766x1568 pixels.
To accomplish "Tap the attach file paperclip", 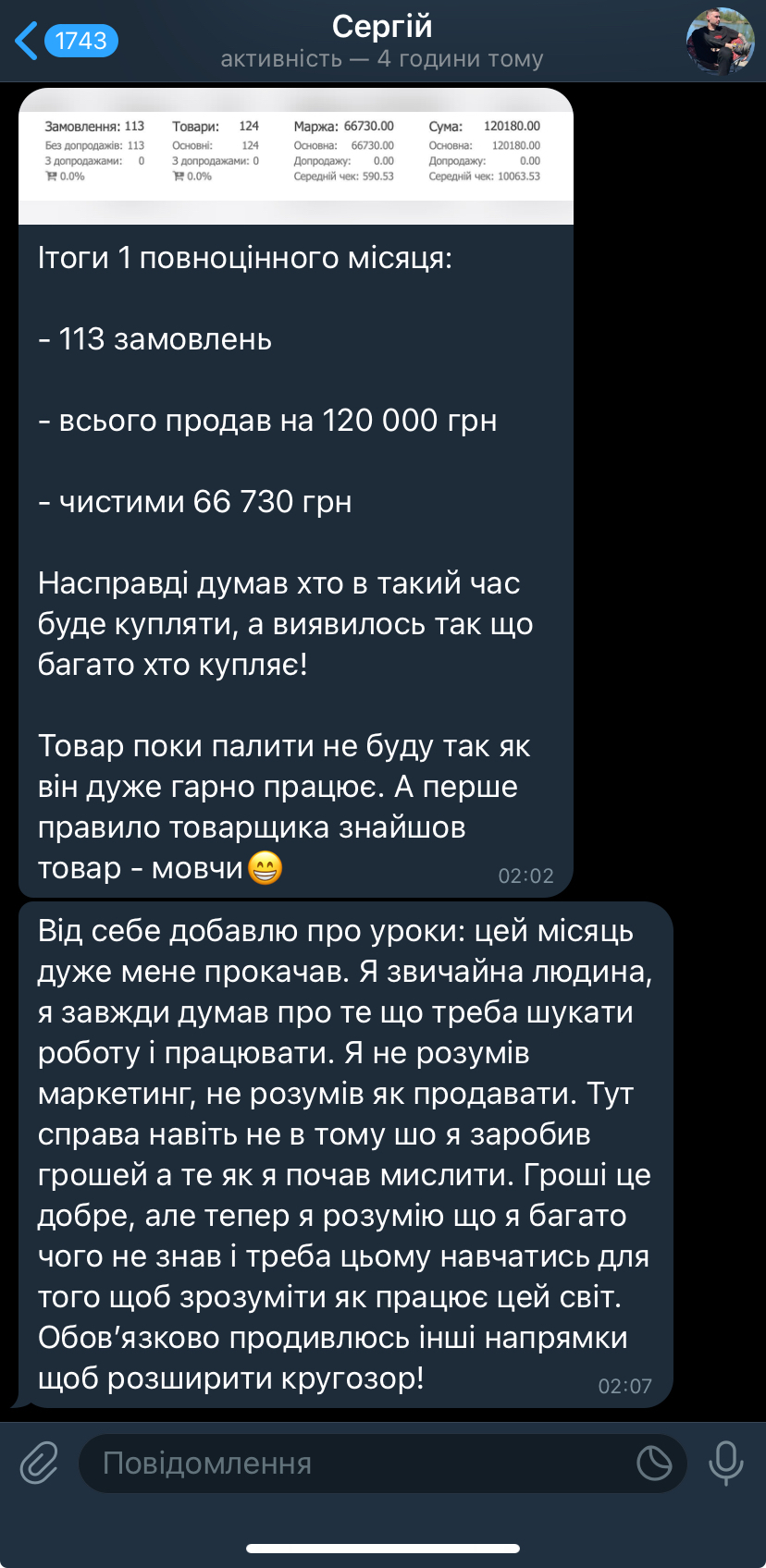I will [39, 1464].
